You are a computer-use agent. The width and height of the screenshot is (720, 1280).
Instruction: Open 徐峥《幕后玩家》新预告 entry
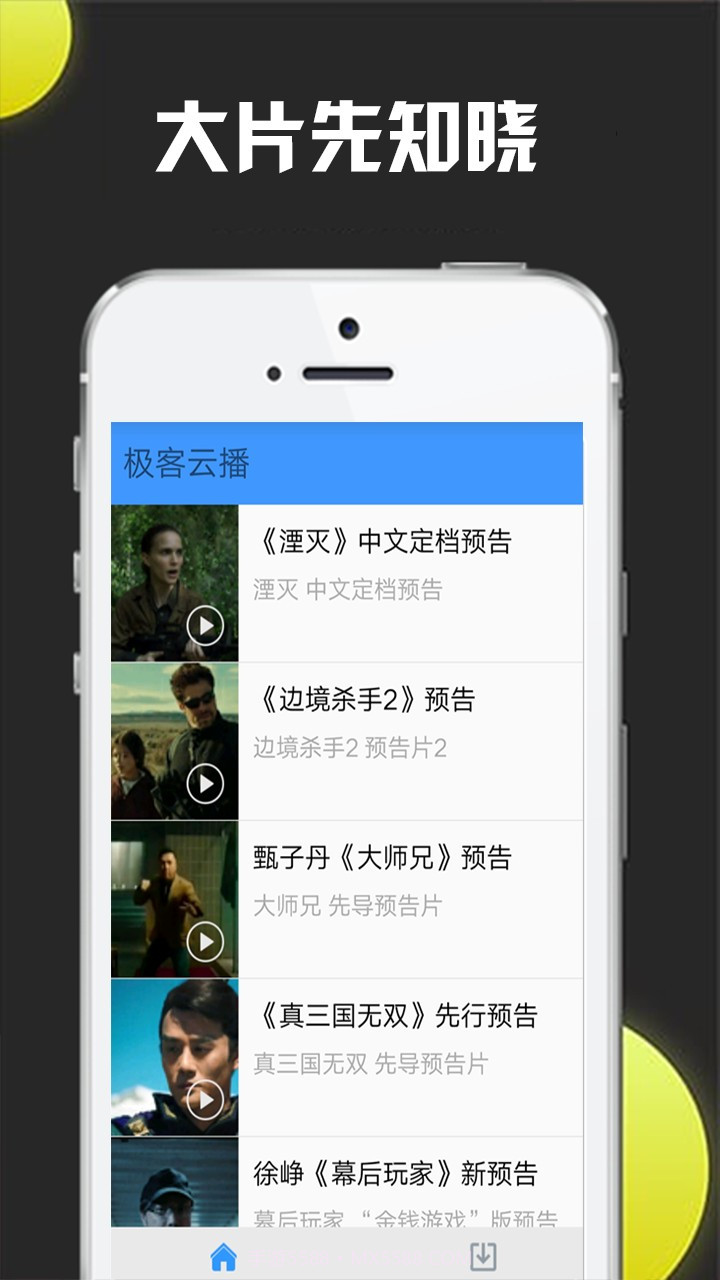(x=399, y=1176)
